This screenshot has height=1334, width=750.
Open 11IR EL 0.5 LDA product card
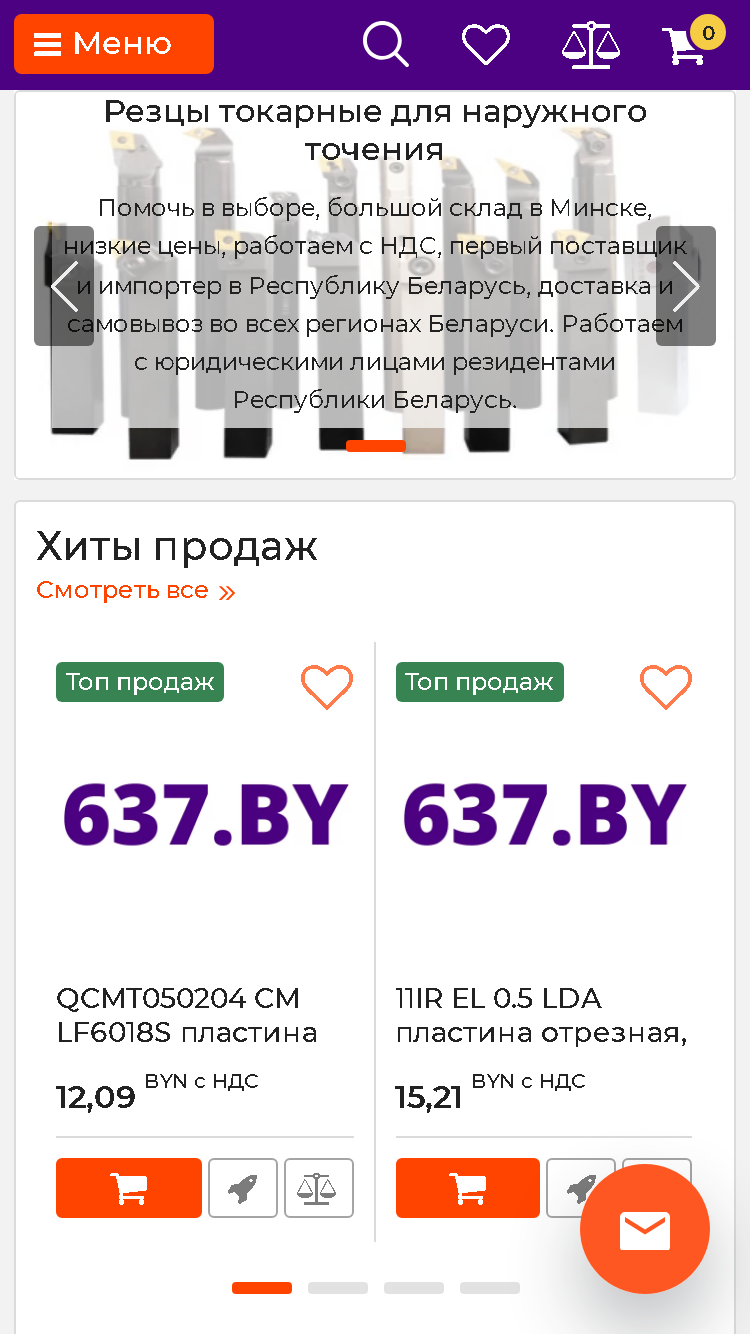click(x=541, y=1015)
